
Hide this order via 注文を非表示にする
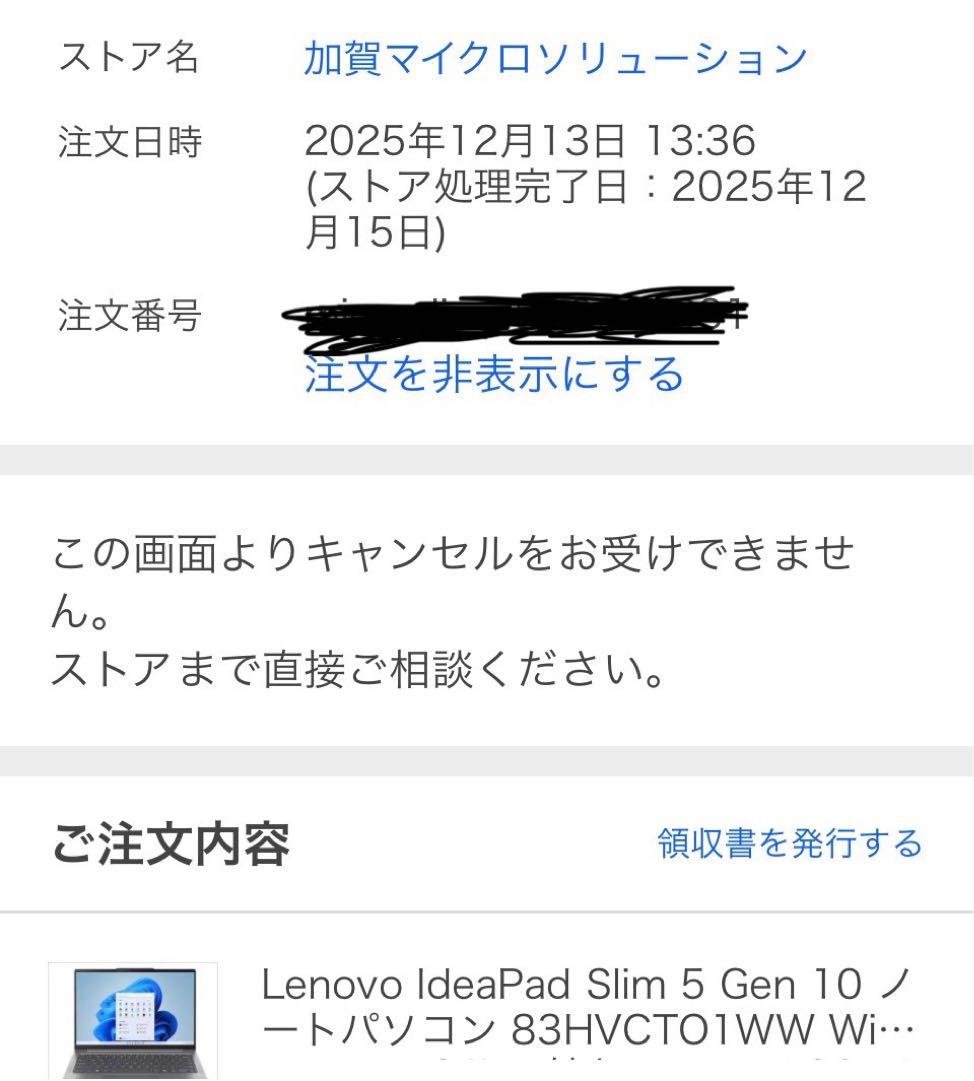pos(494,376)
